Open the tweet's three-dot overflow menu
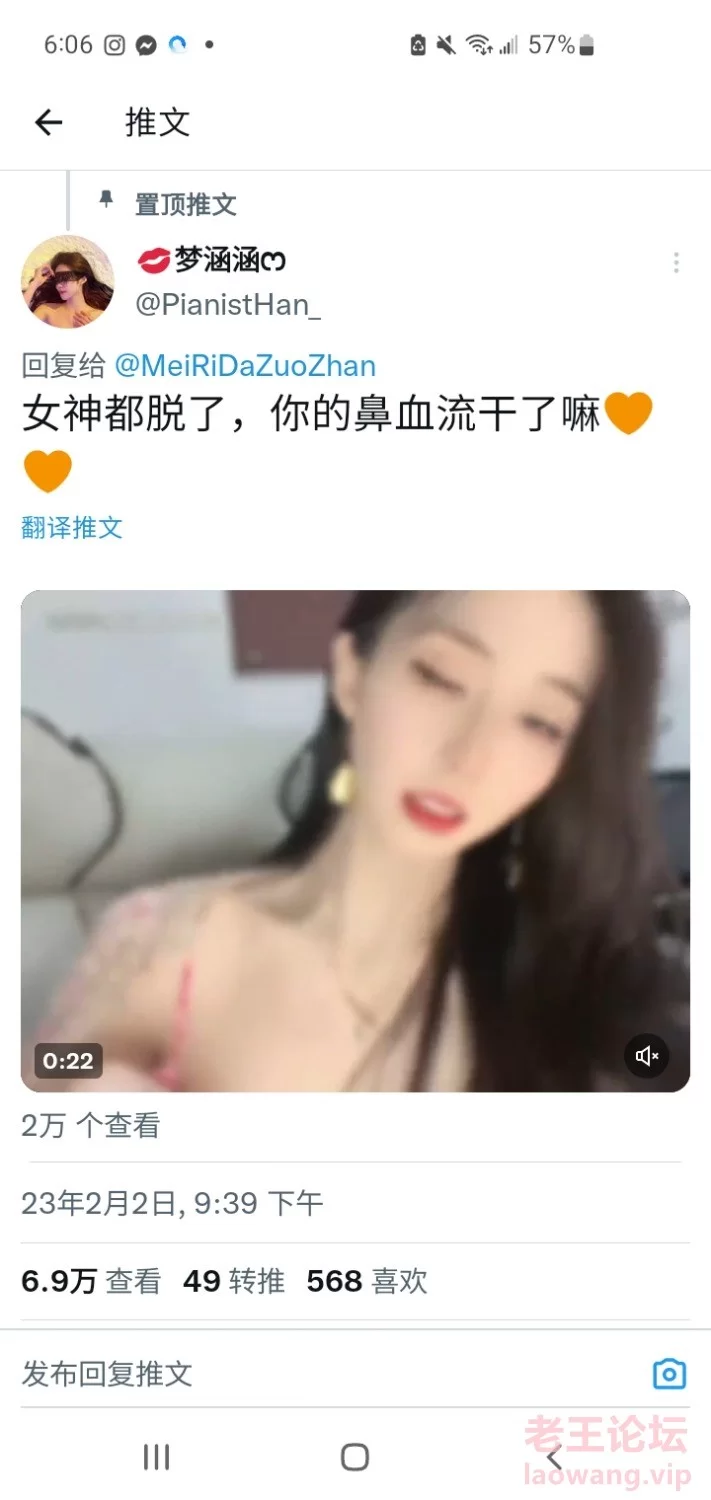This screenshot has height=1500, width=711. click(x=676, y=263)
